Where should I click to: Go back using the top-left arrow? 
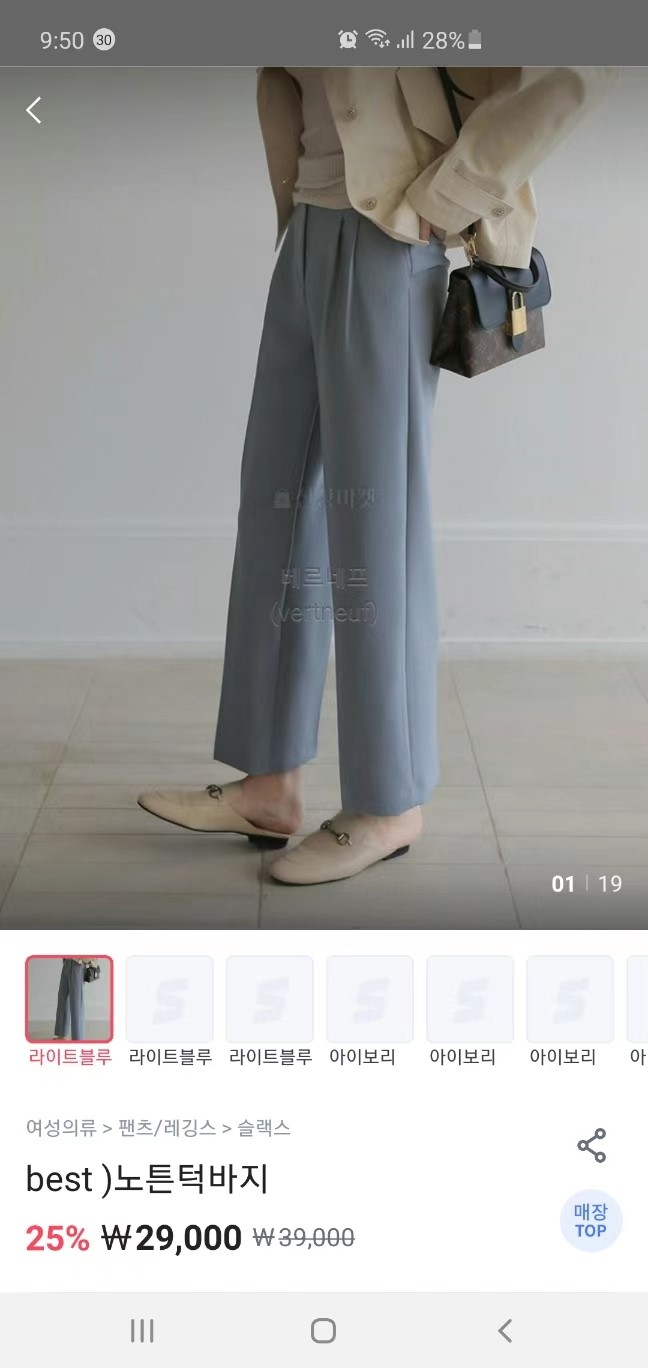pos(34,110)
